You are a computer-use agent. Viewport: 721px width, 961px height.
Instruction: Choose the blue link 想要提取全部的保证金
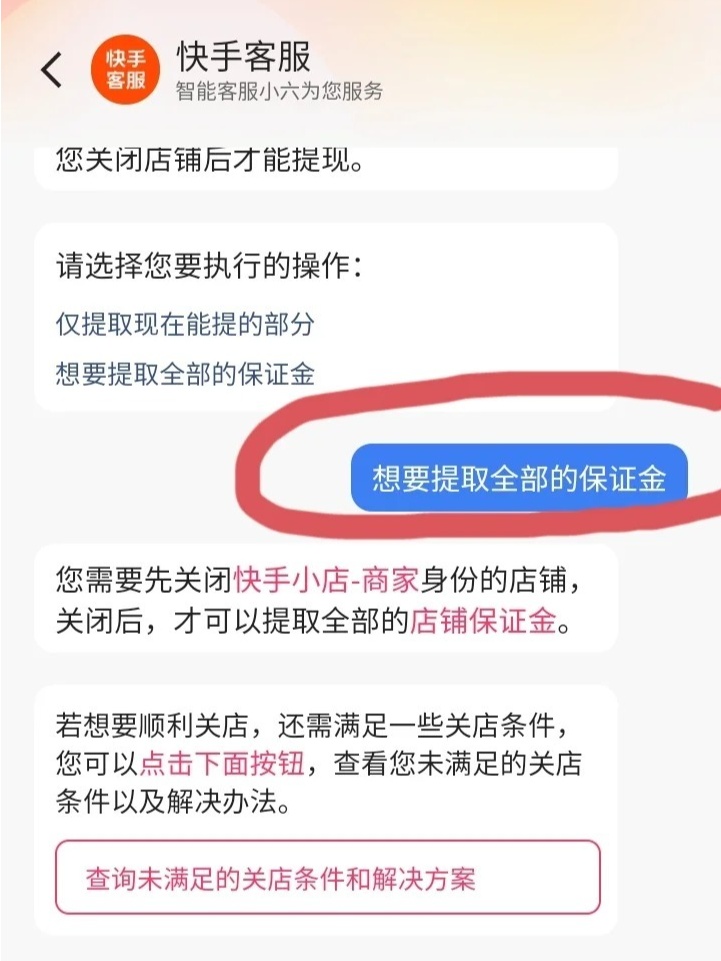185,374
